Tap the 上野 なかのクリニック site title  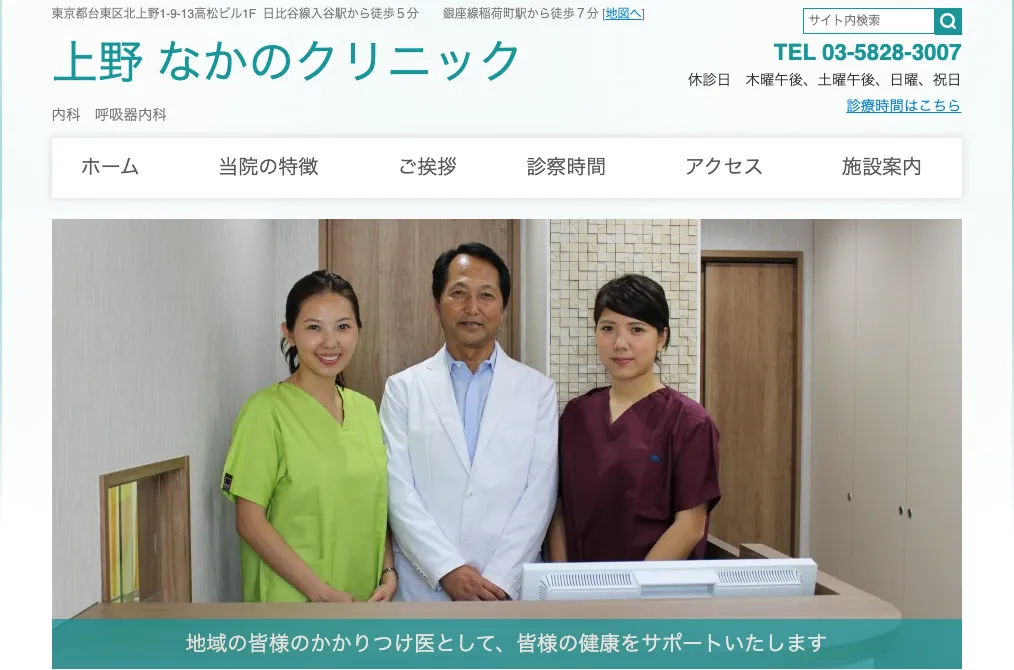click(x=287, y=61)
